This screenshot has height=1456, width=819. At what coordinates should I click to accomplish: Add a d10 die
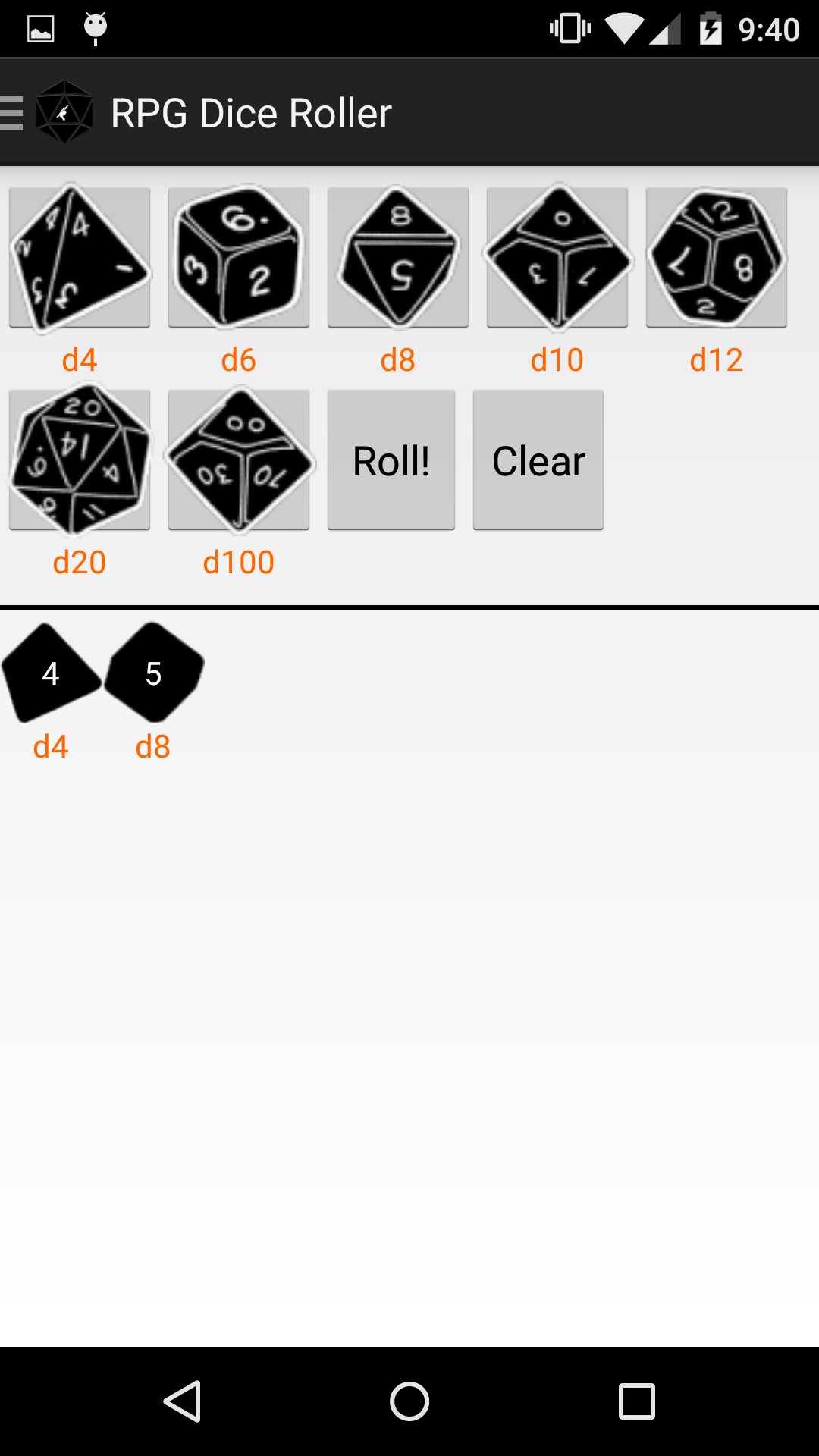tap(557, 258)
